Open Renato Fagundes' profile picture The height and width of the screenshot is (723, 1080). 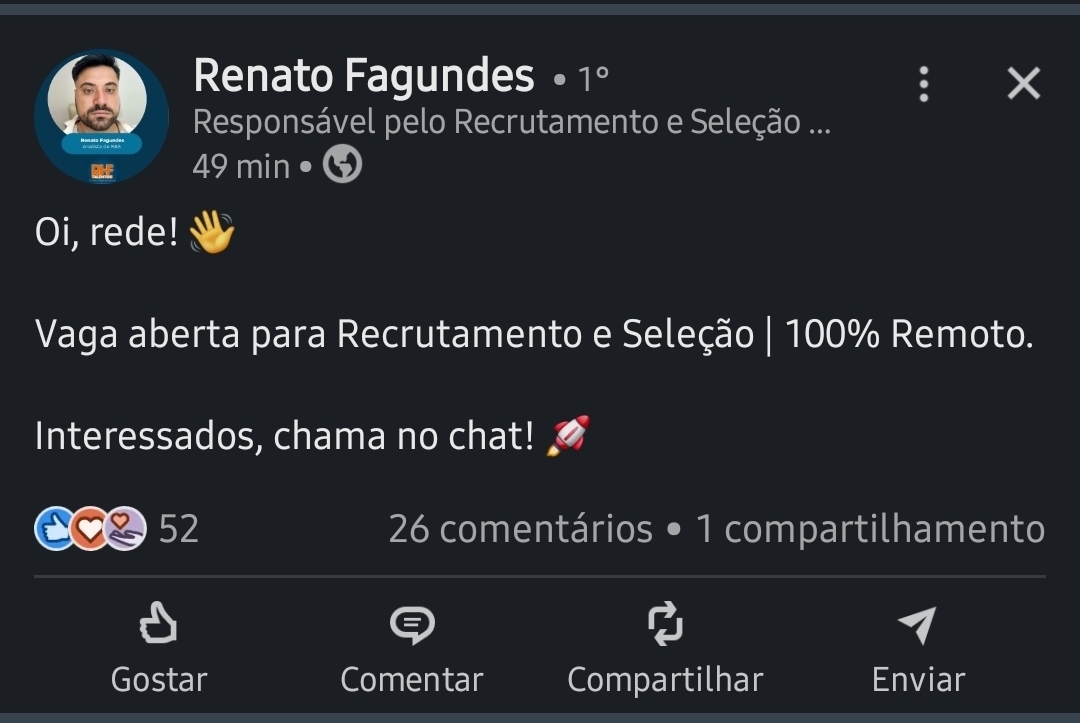(x=101, y=117)
